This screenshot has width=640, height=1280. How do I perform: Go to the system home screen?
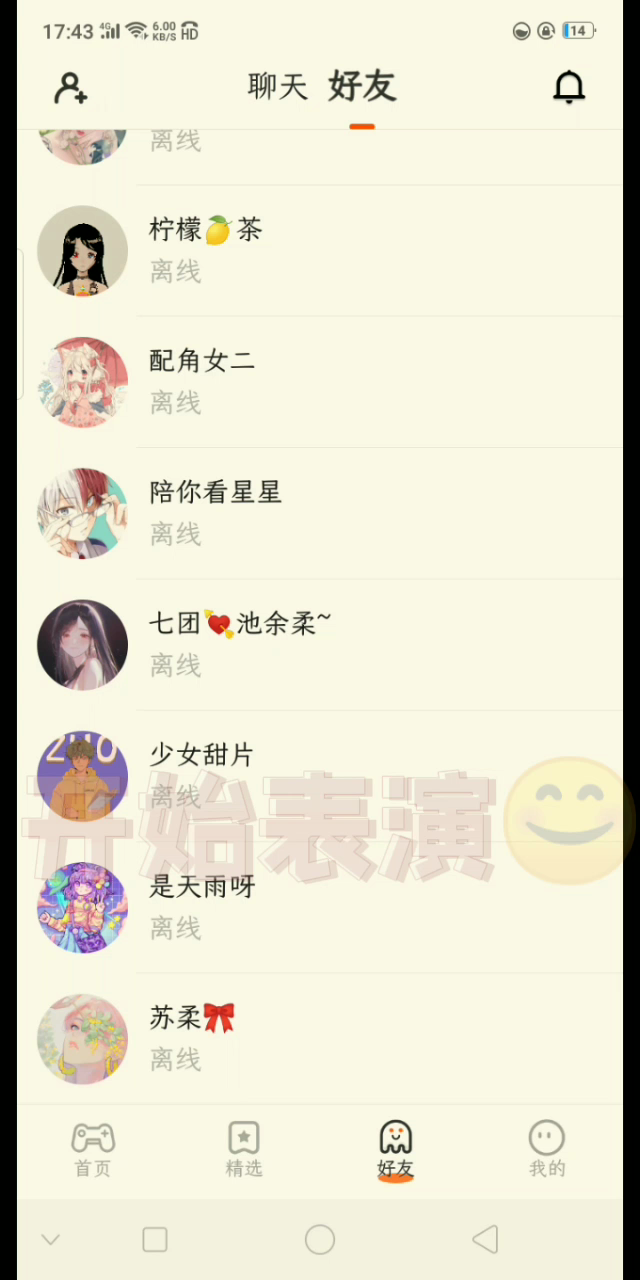pyautogui.click(x=320, y=1240)
